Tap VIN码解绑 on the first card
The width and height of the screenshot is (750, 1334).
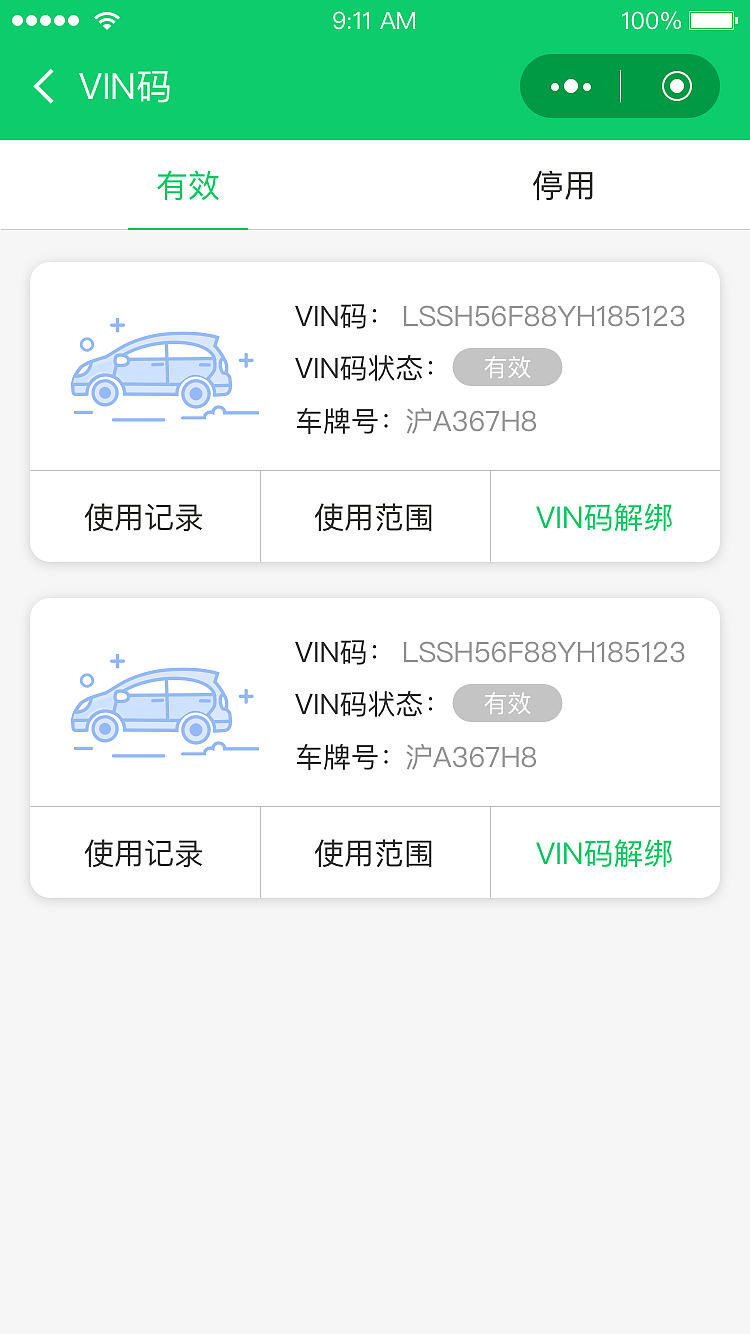tap(605, 517)
